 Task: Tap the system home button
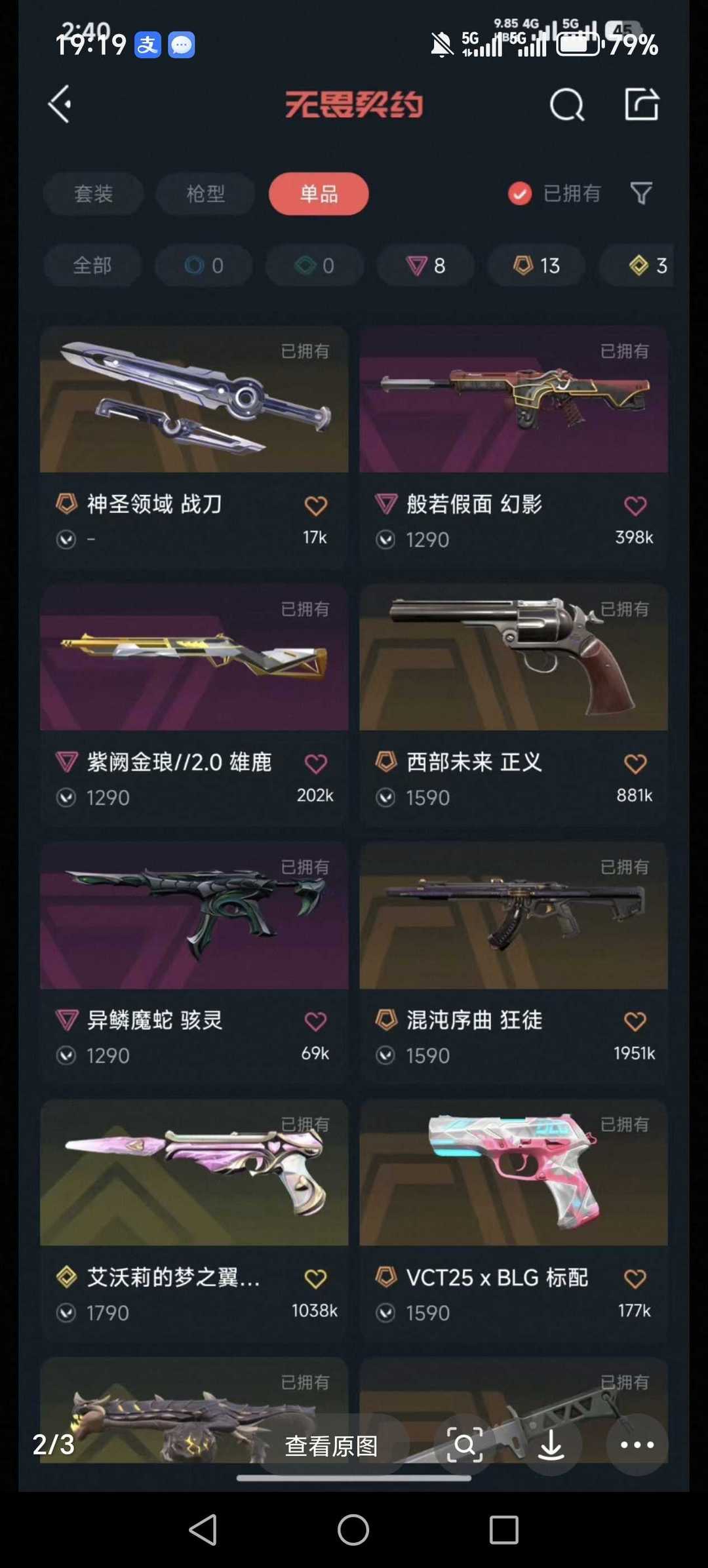tap(353, 1531)
